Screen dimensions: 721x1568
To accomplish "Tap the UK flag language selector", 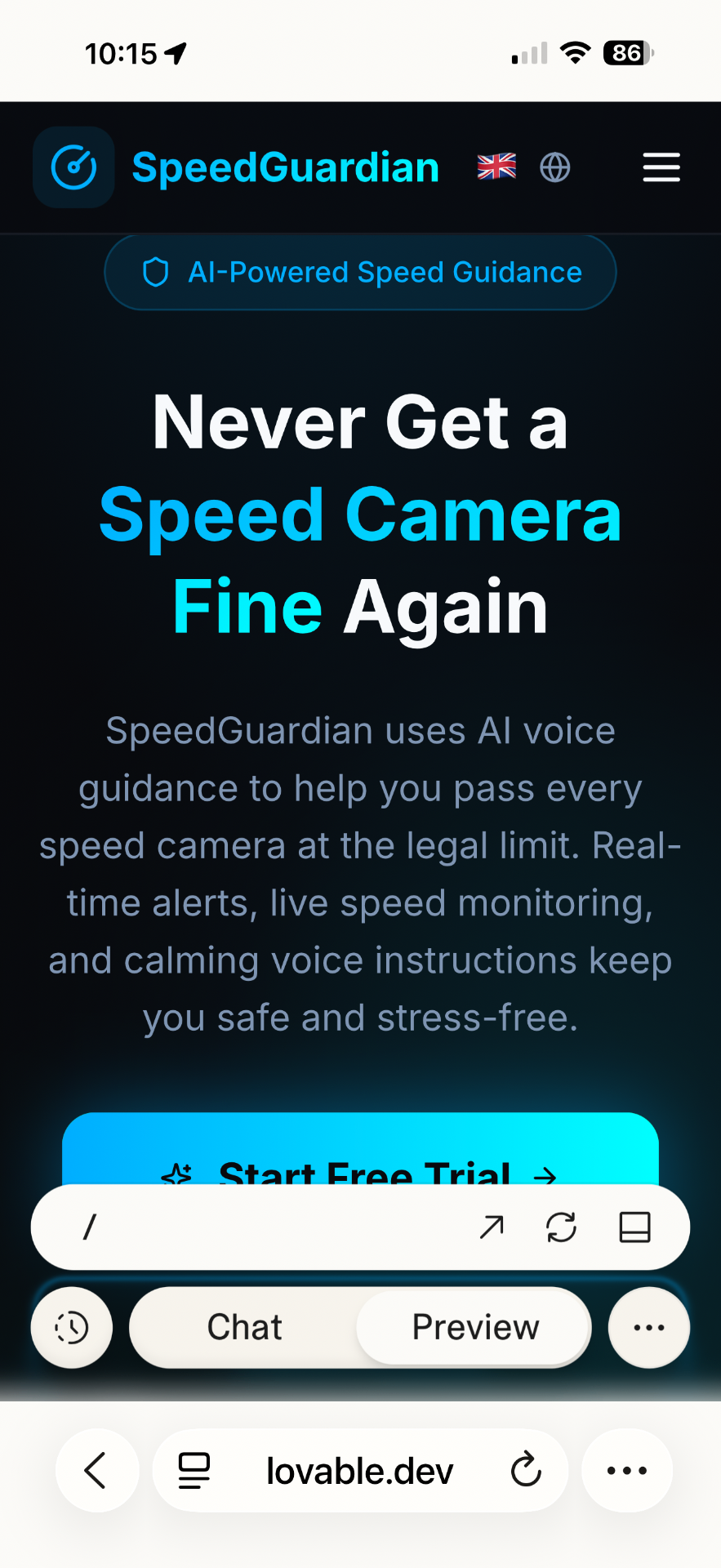I will [496, 167].
